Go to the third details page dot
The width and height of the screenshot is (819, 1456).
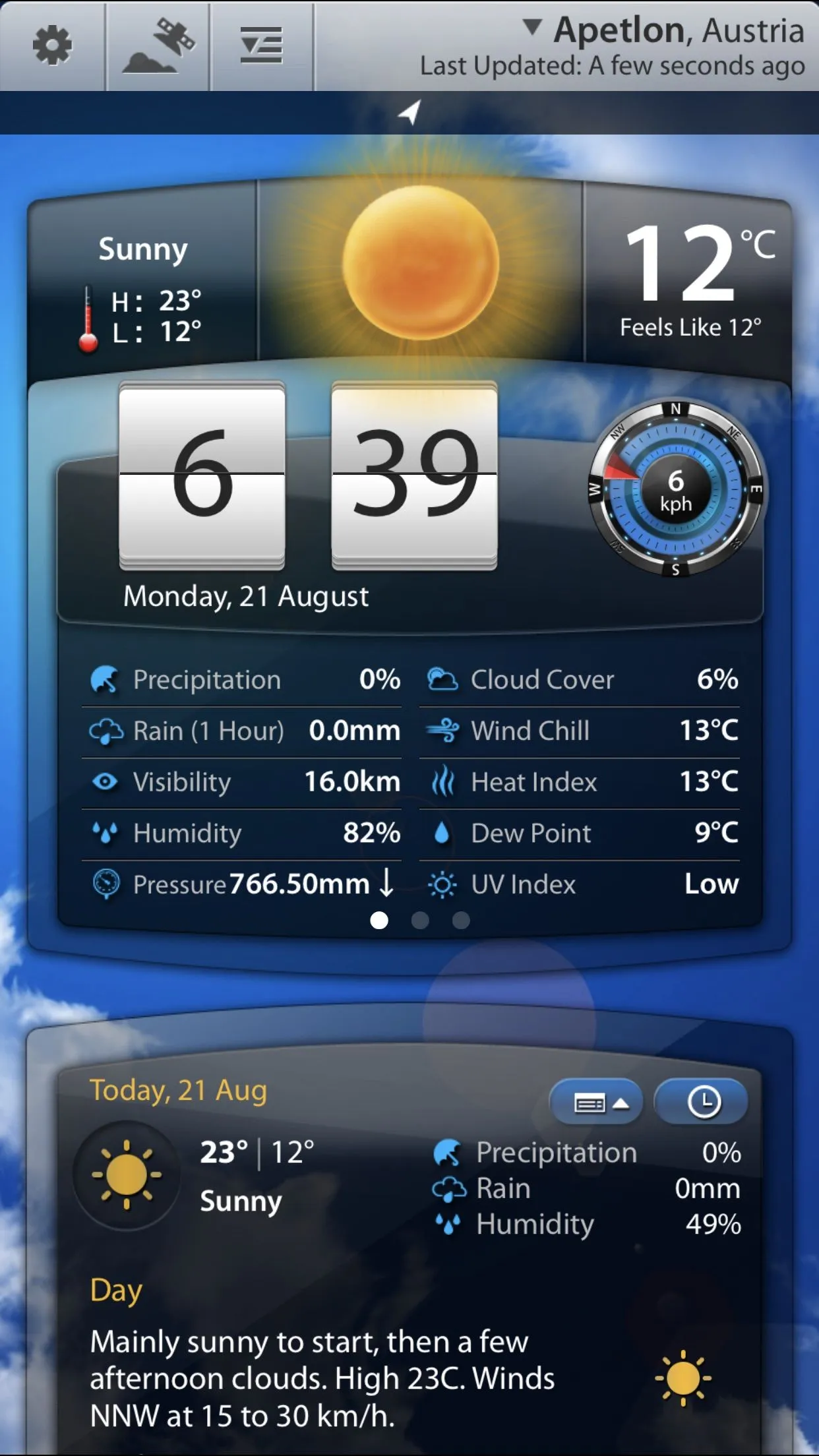click(x=461, y=920)
